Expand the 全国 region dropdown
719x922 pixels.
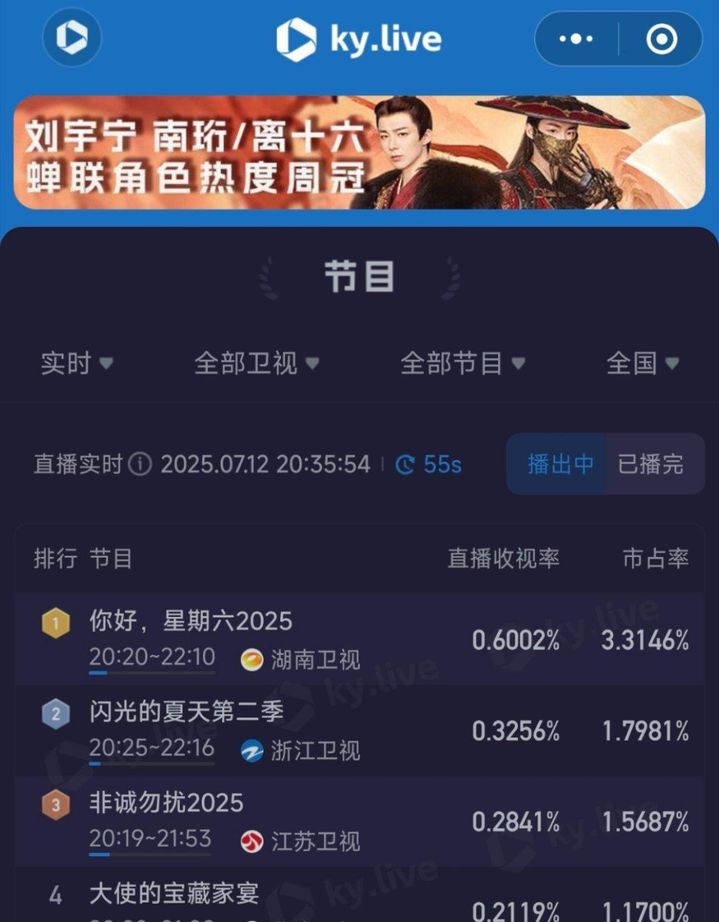point(643,363)
